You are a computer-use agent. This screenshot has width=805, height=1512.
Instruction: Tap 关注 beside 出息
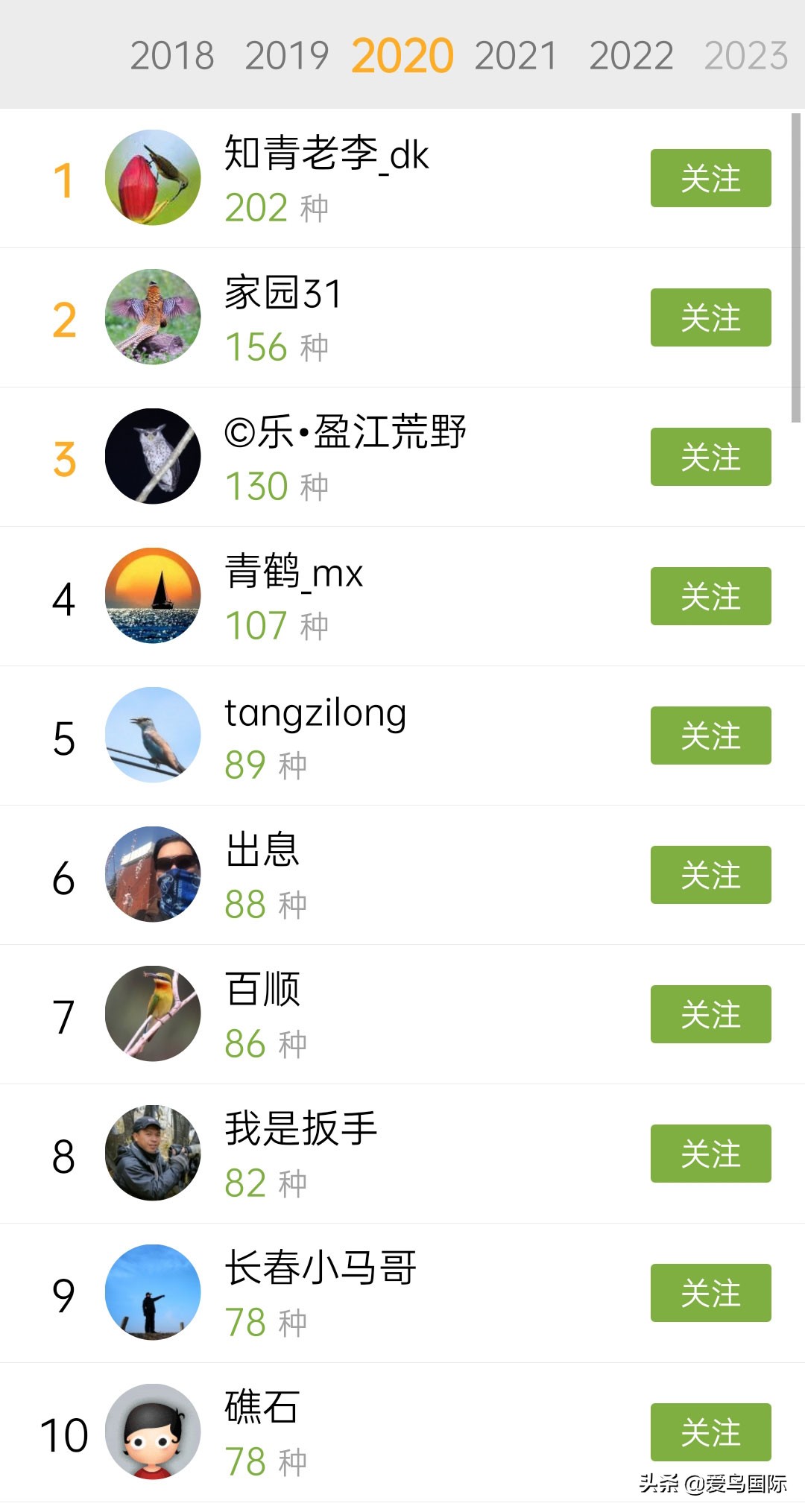point(710,875)
